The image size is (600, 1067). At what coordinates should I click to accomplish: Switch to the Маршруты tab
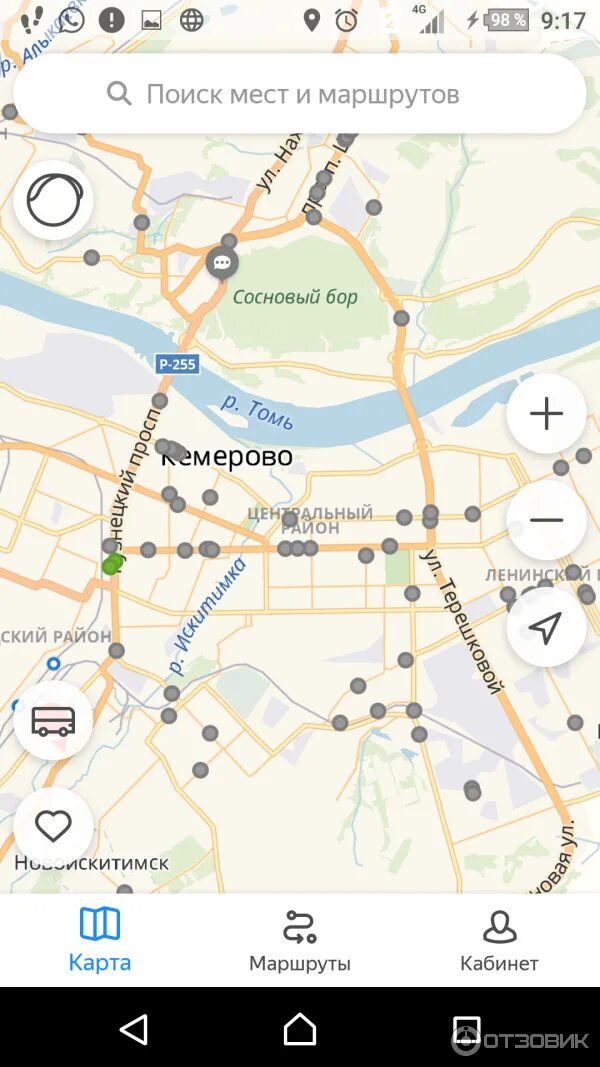click(x=300, y=940)
